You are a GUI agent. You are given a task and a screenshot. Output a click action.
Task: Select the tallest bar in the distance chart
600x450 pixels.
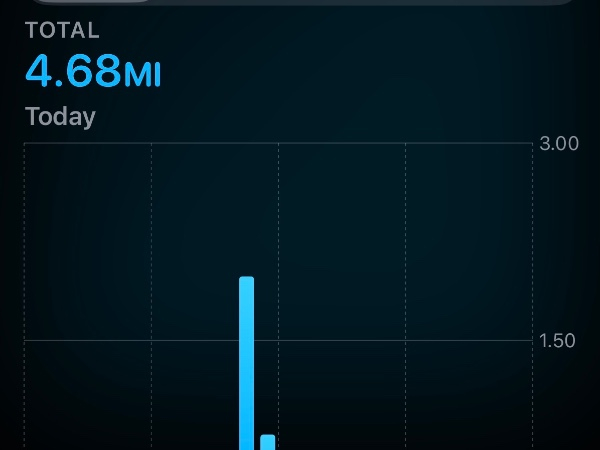point(246,365)
